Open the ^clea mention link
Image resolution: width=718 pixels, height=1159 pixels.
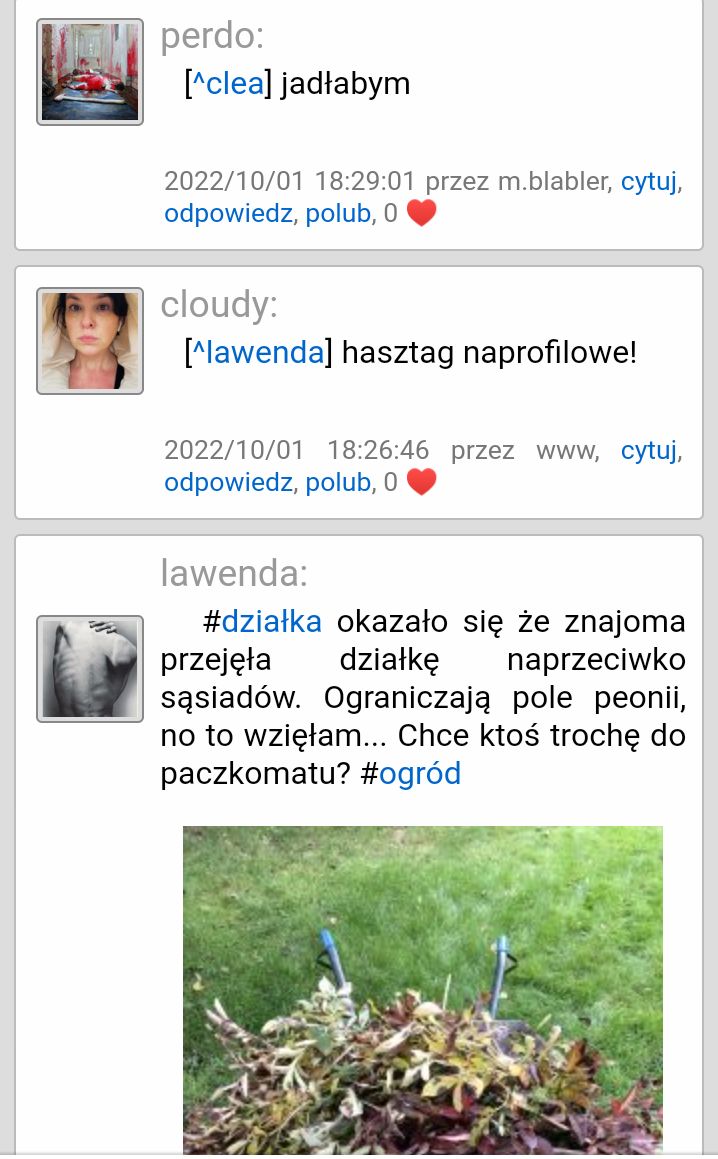228,84
